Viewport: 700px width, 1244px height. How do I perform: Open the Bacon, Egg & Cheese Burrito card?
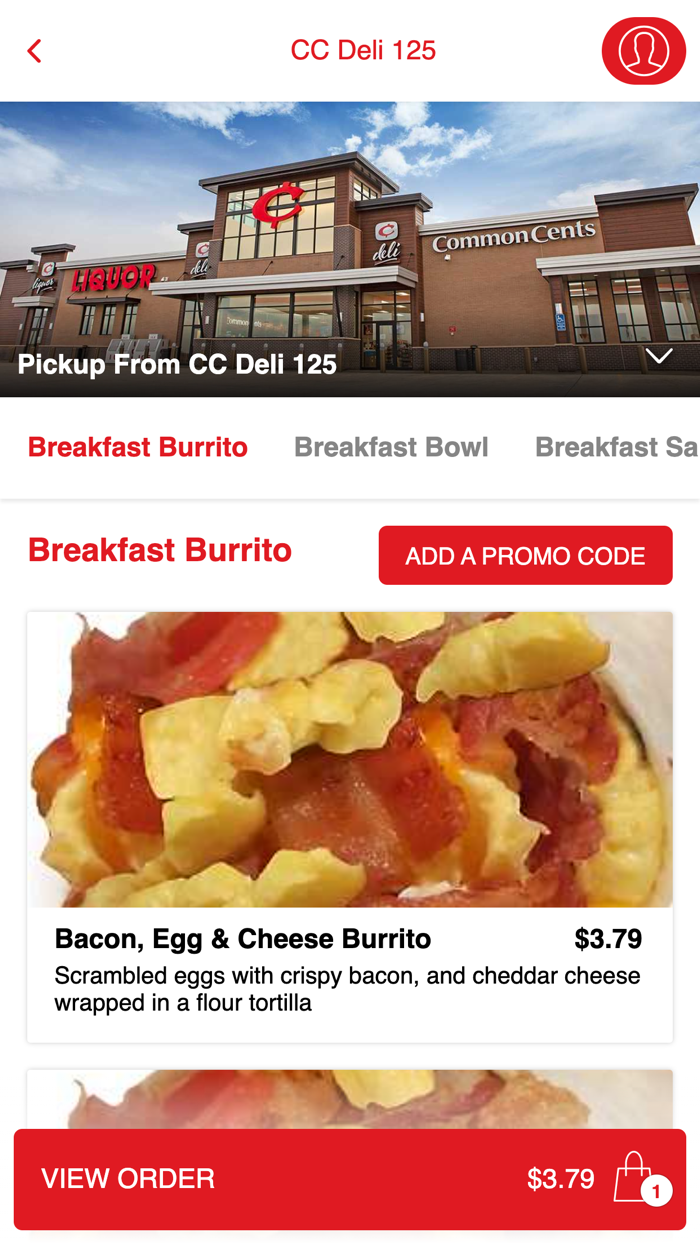point(349,826)
